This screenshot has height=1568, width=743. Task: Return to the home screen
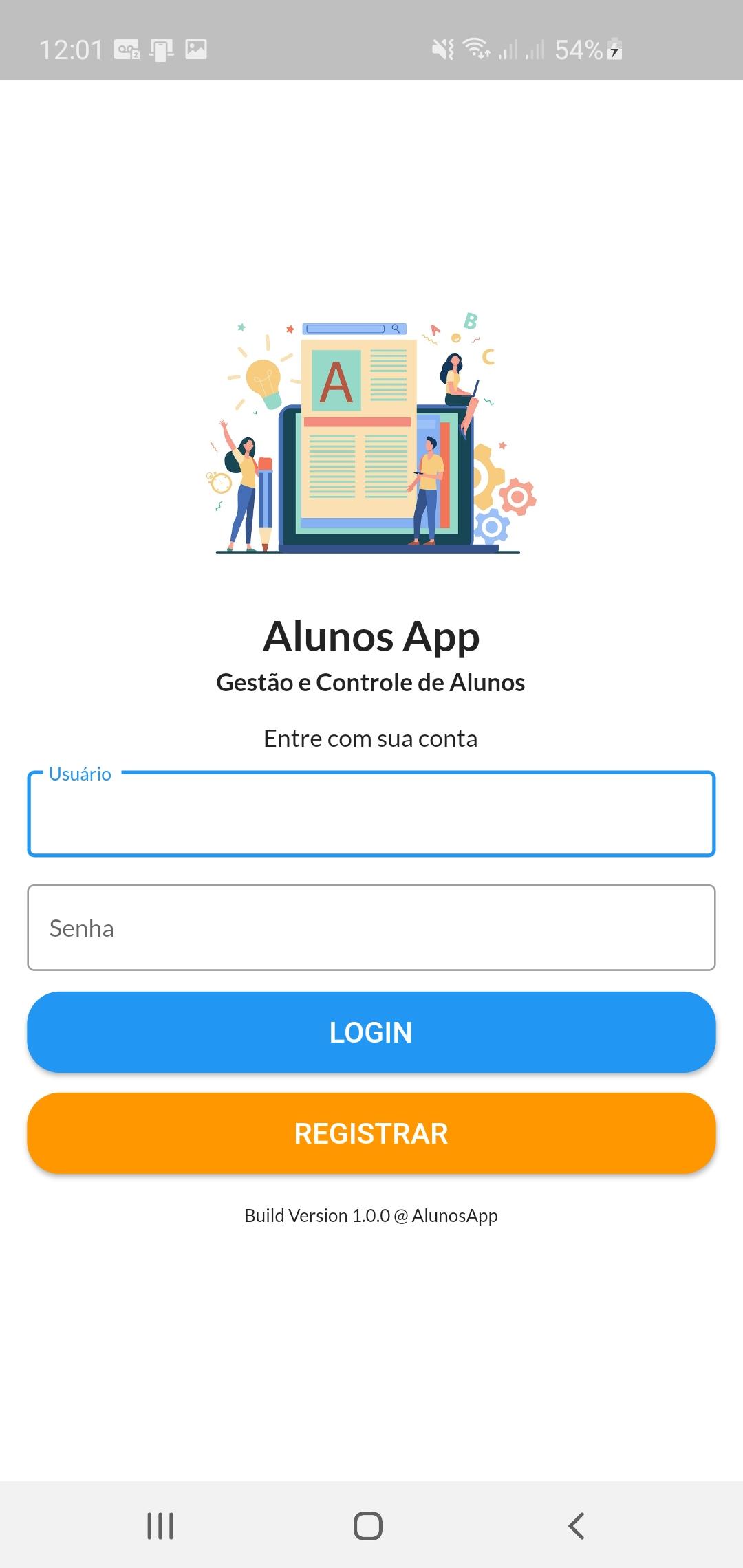tap(368, 1525)
